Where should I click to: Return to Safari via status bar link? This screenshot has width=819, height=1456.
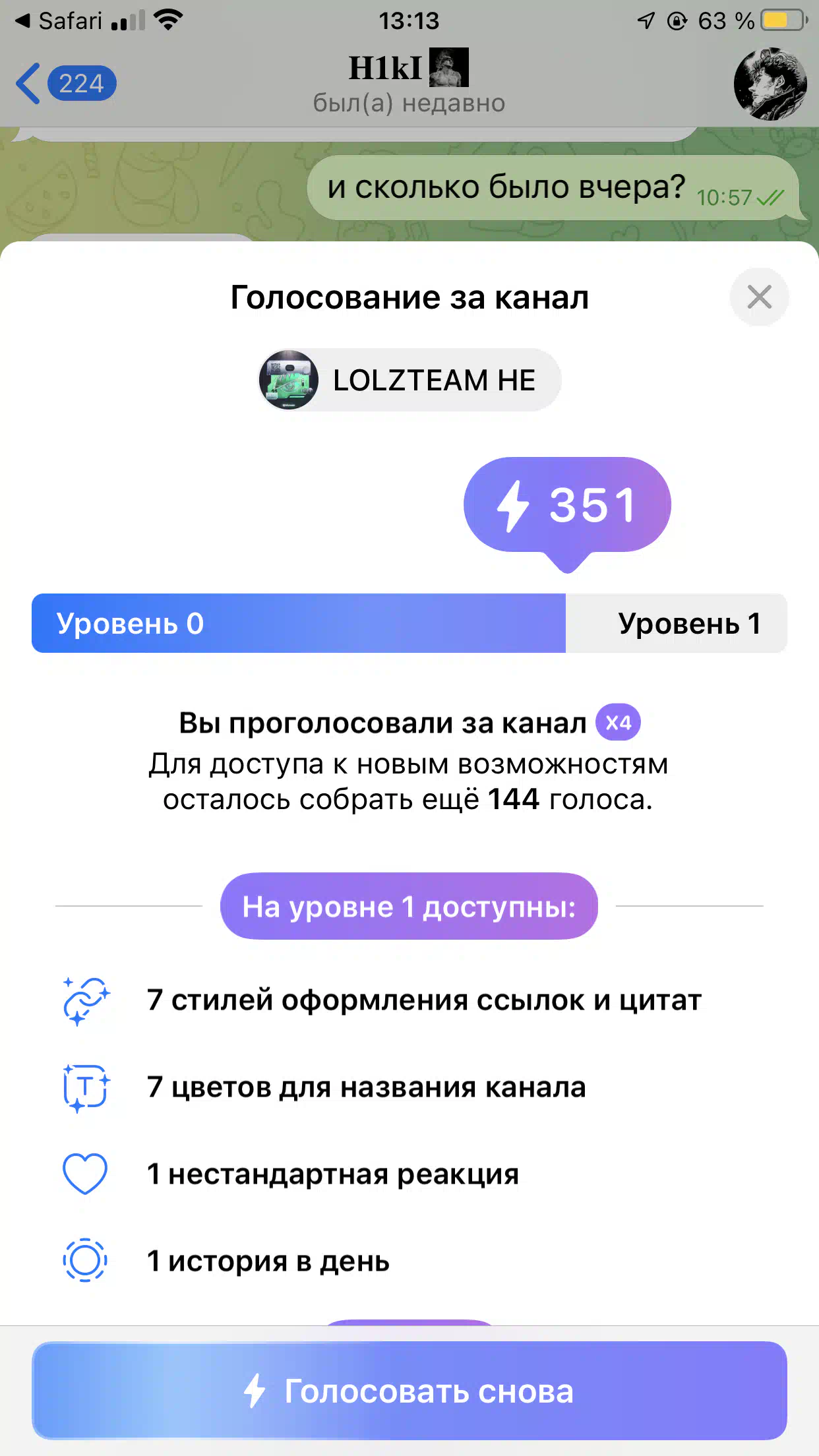pos(58,21)
